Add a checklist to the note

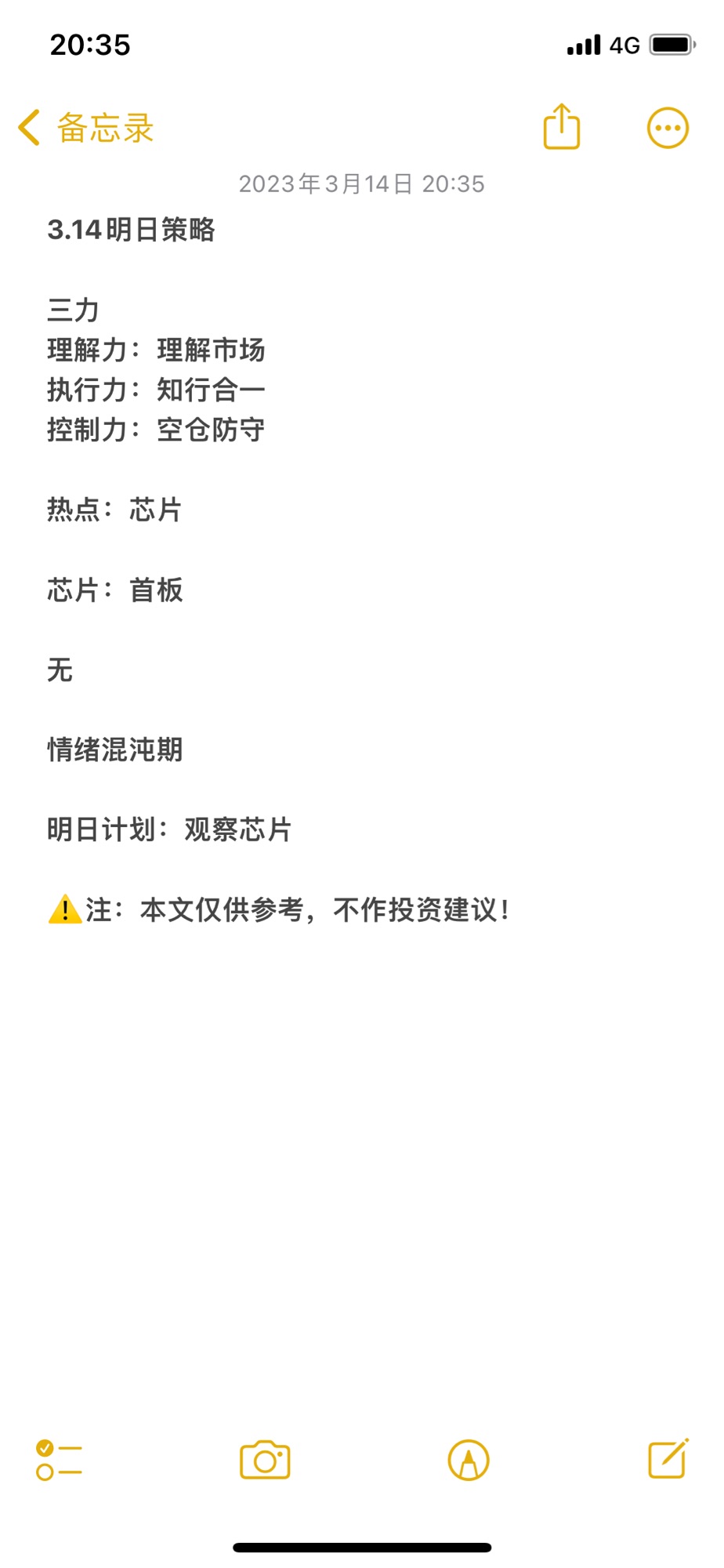[59, 1461]
